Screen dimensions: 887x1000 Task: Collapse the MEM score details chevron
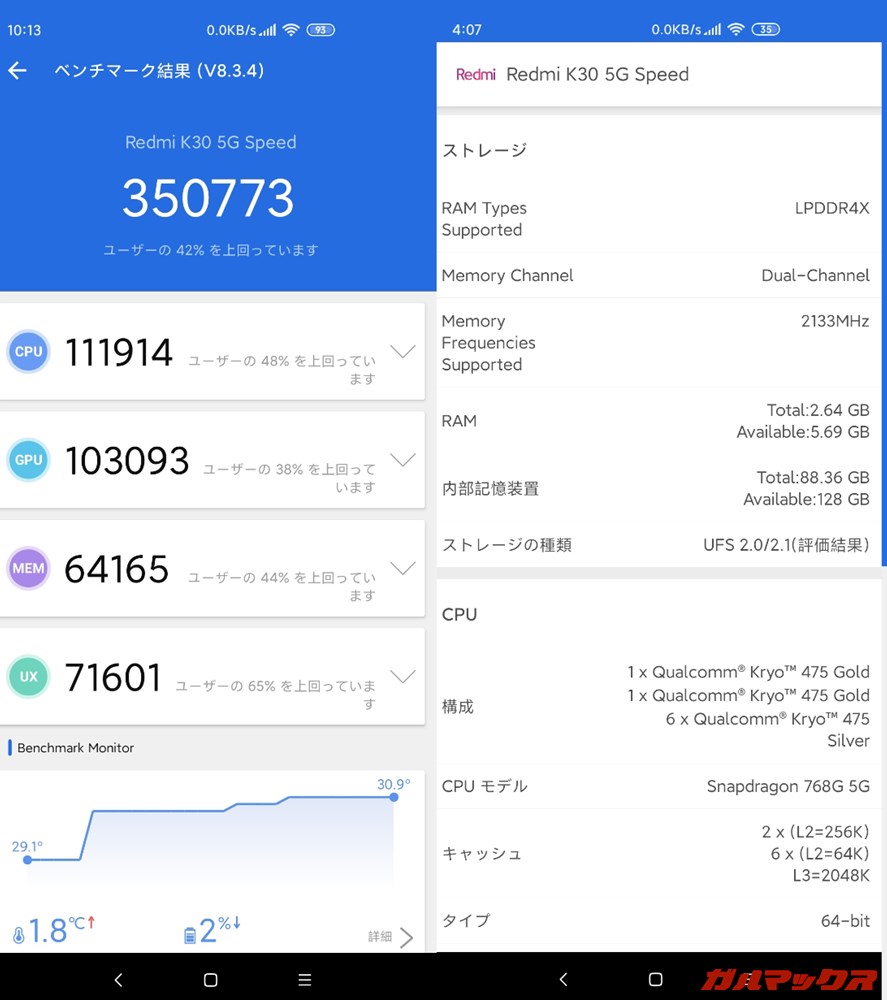[403, 568]
